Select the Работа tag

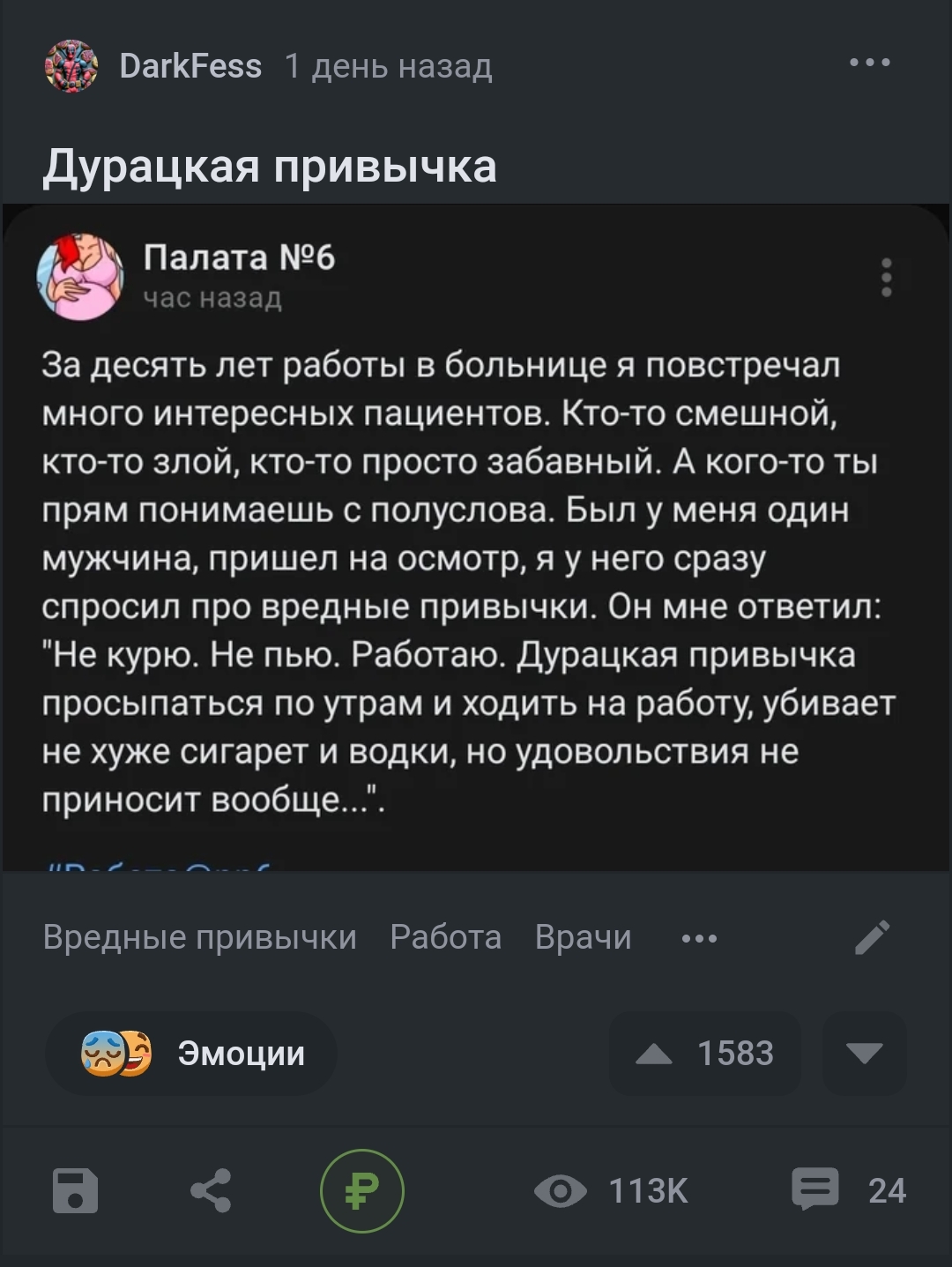tap(445, 937)
